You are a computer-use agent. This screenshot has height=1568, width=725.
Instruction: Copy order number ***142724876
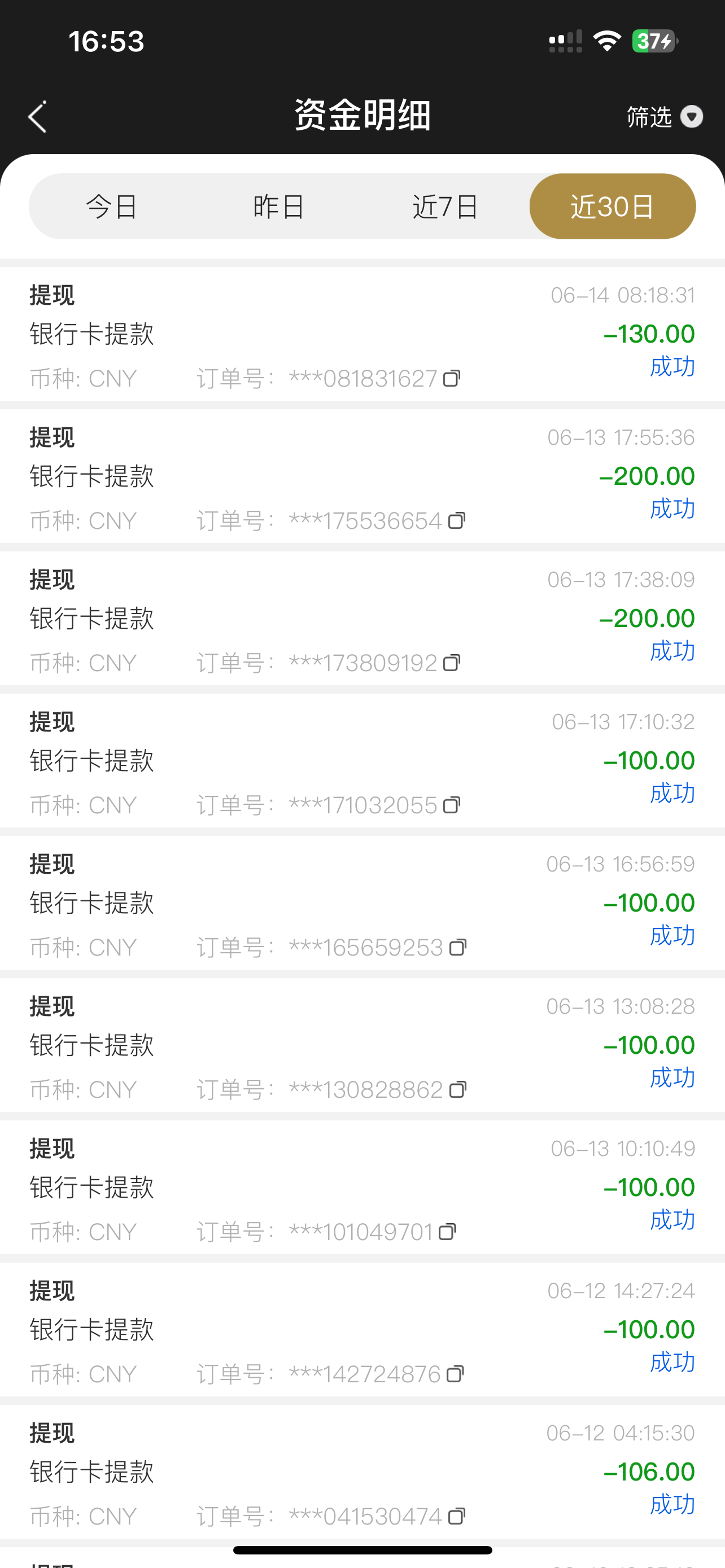tap(455, 1374)
